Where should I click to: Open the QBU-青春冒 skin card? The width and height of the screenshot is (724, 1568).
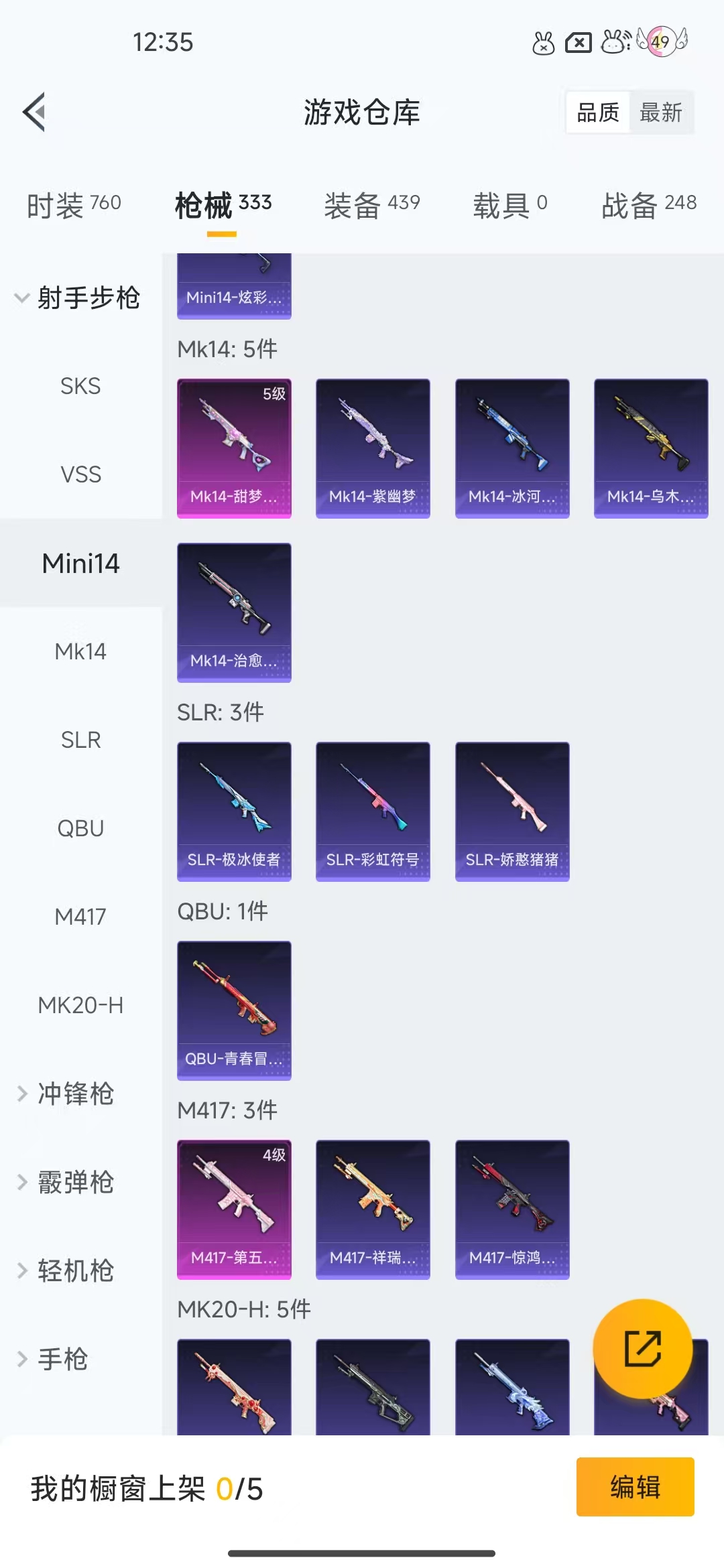[234, 1010]
